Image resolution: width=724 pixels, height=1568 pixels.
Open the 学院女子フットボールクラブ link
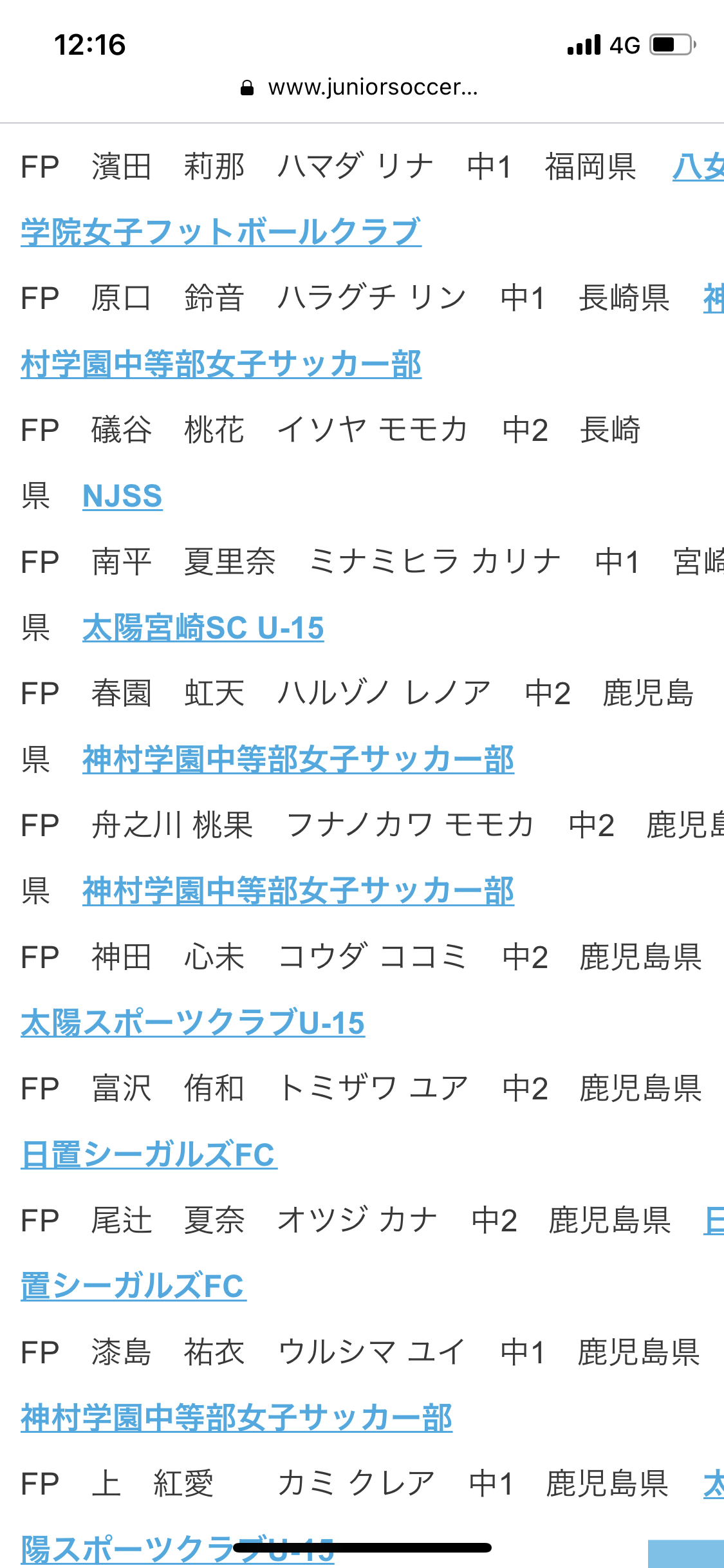pos(221,232)
